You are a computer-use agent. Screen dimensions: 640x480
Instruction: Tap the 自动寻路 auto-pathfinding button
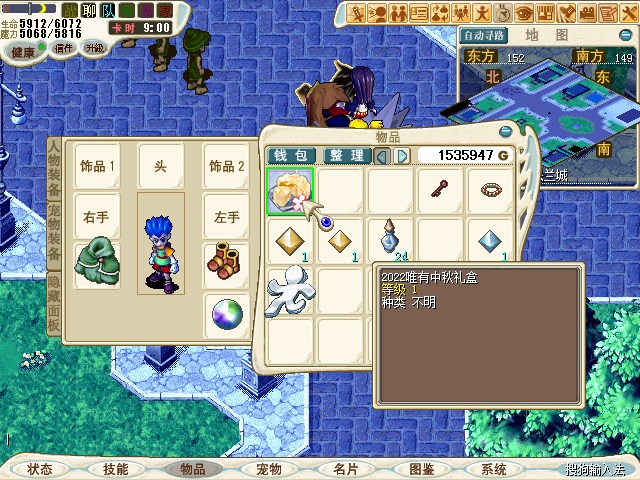[483, 35]
